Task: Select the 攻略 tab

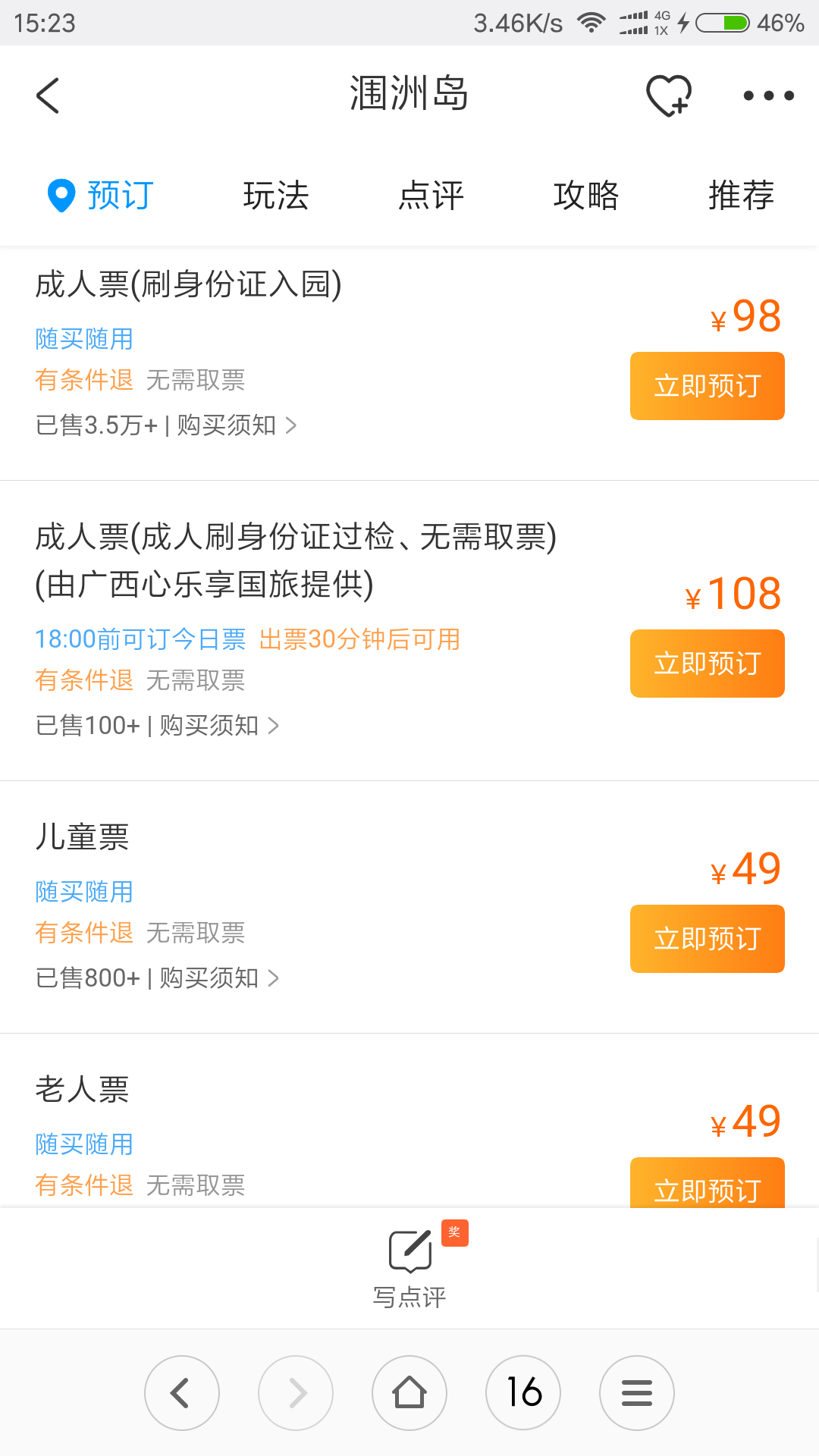Action: (586, 196)
